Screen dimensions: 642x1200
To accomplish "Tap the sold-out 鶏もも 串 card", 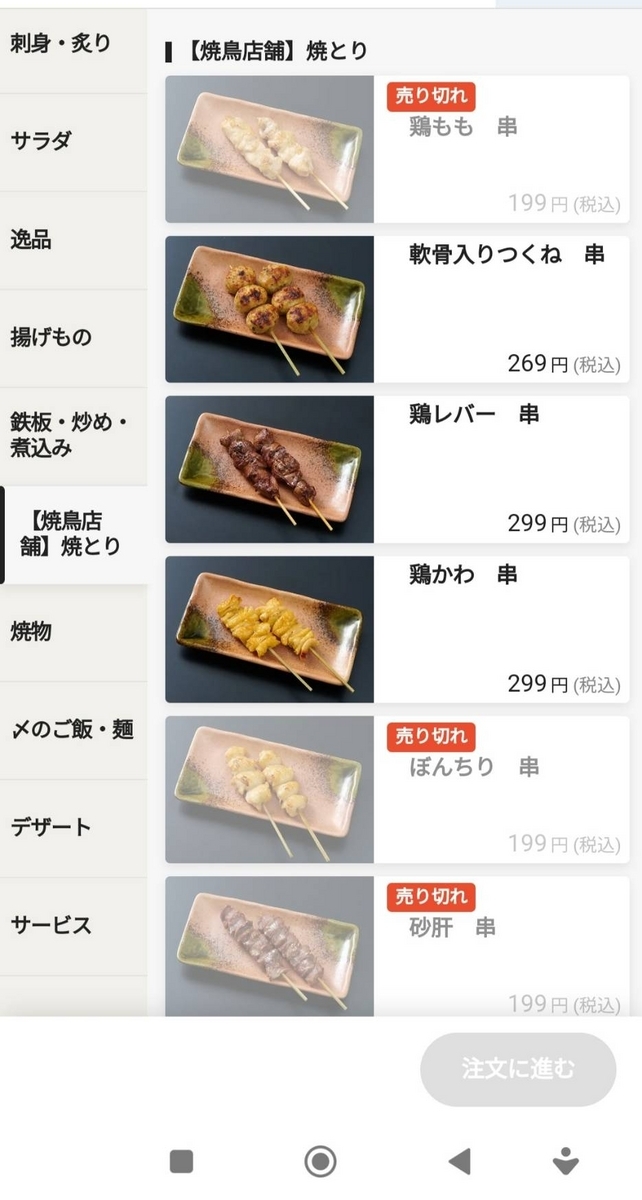I will click(x=397, y=149).
